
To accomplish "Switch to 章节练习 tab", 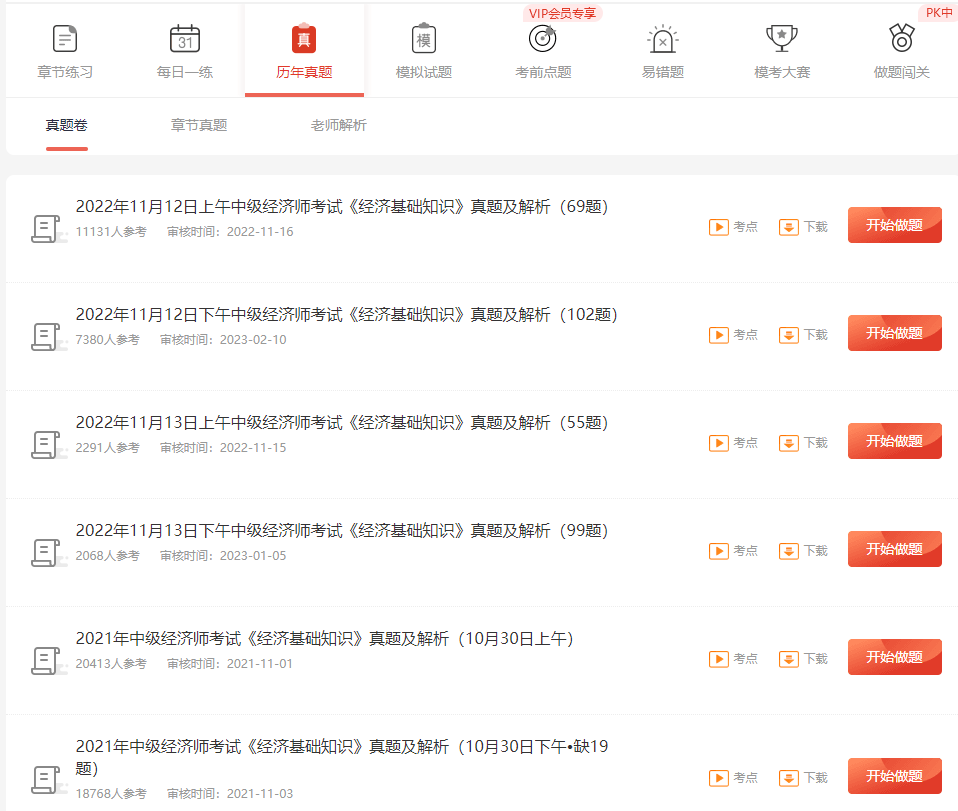I will (65, 52).
